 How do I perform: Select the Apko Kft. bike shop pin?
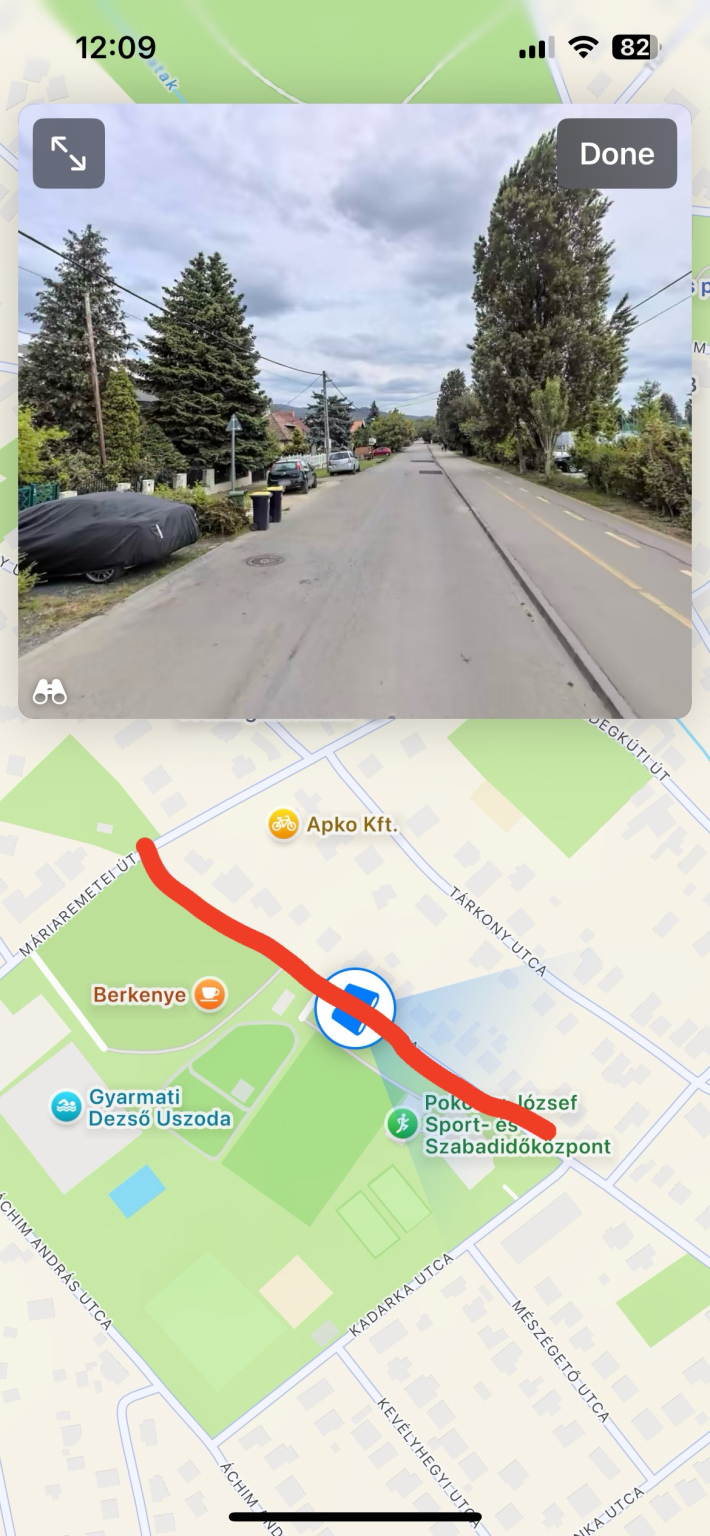tap(284, 825)
